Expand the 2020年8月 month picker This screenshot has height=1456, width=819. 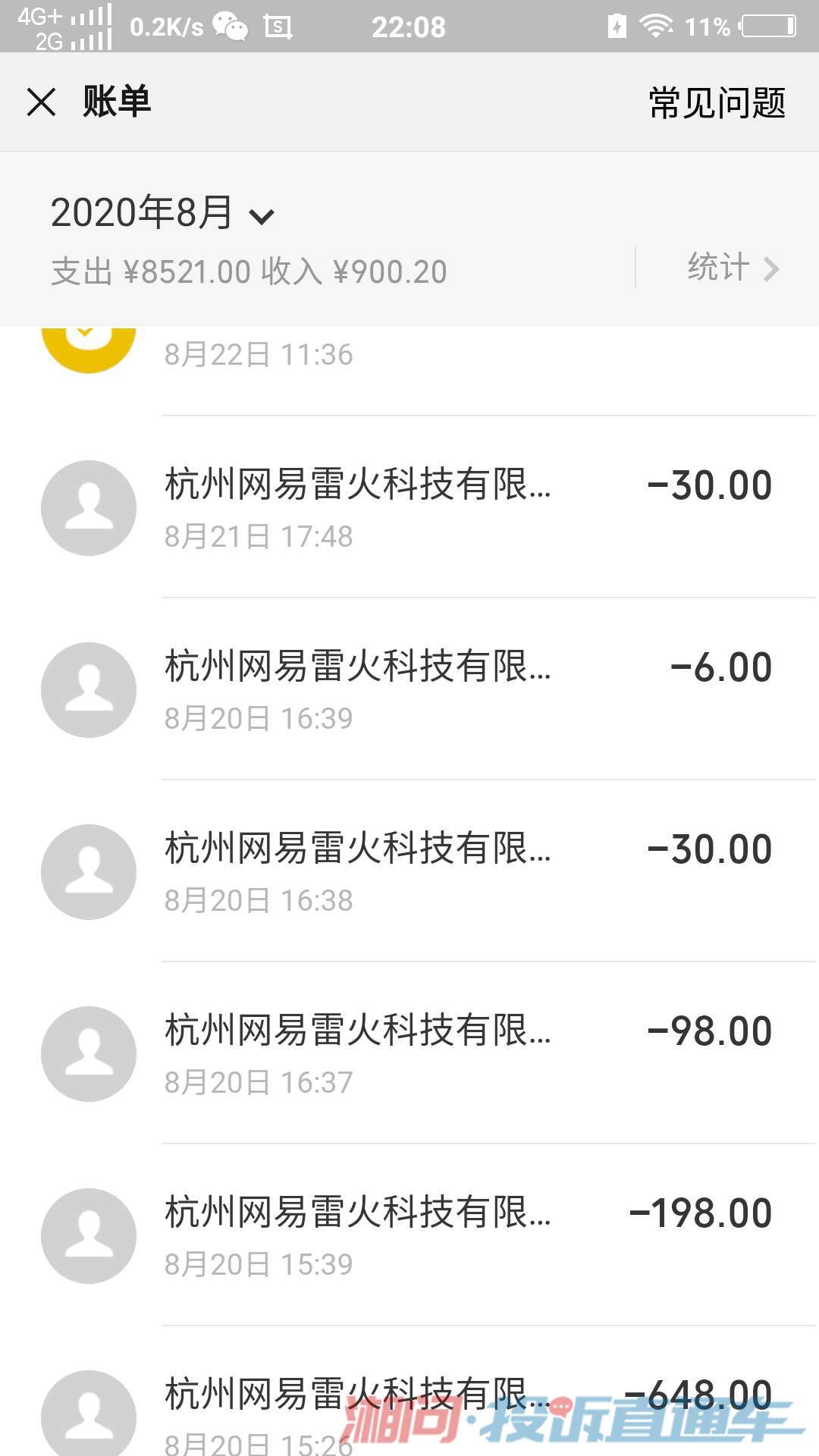(x=162, y=212)
